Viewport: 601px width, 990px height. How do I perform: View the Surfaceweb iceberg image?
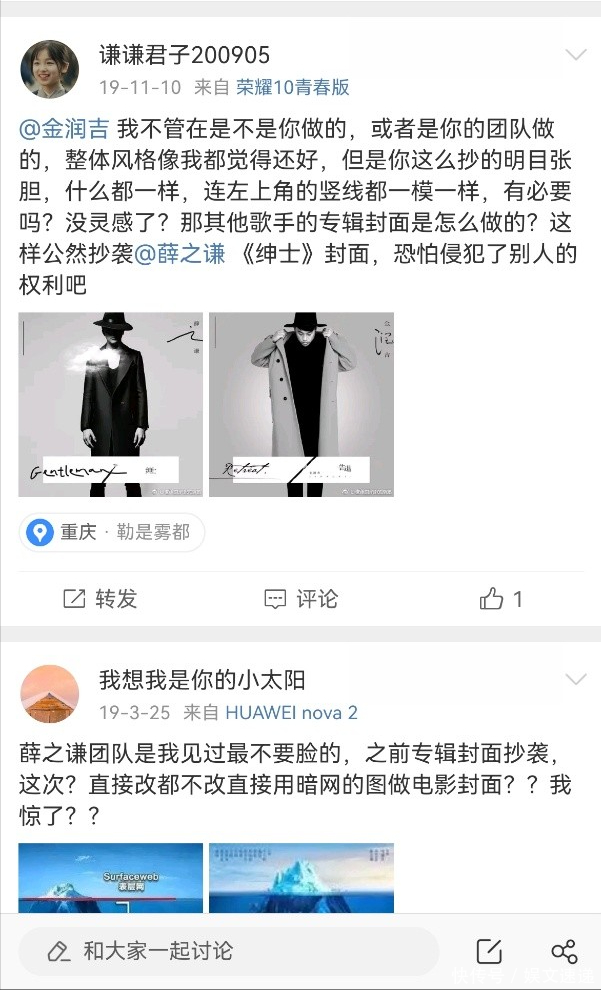[111, 877]
